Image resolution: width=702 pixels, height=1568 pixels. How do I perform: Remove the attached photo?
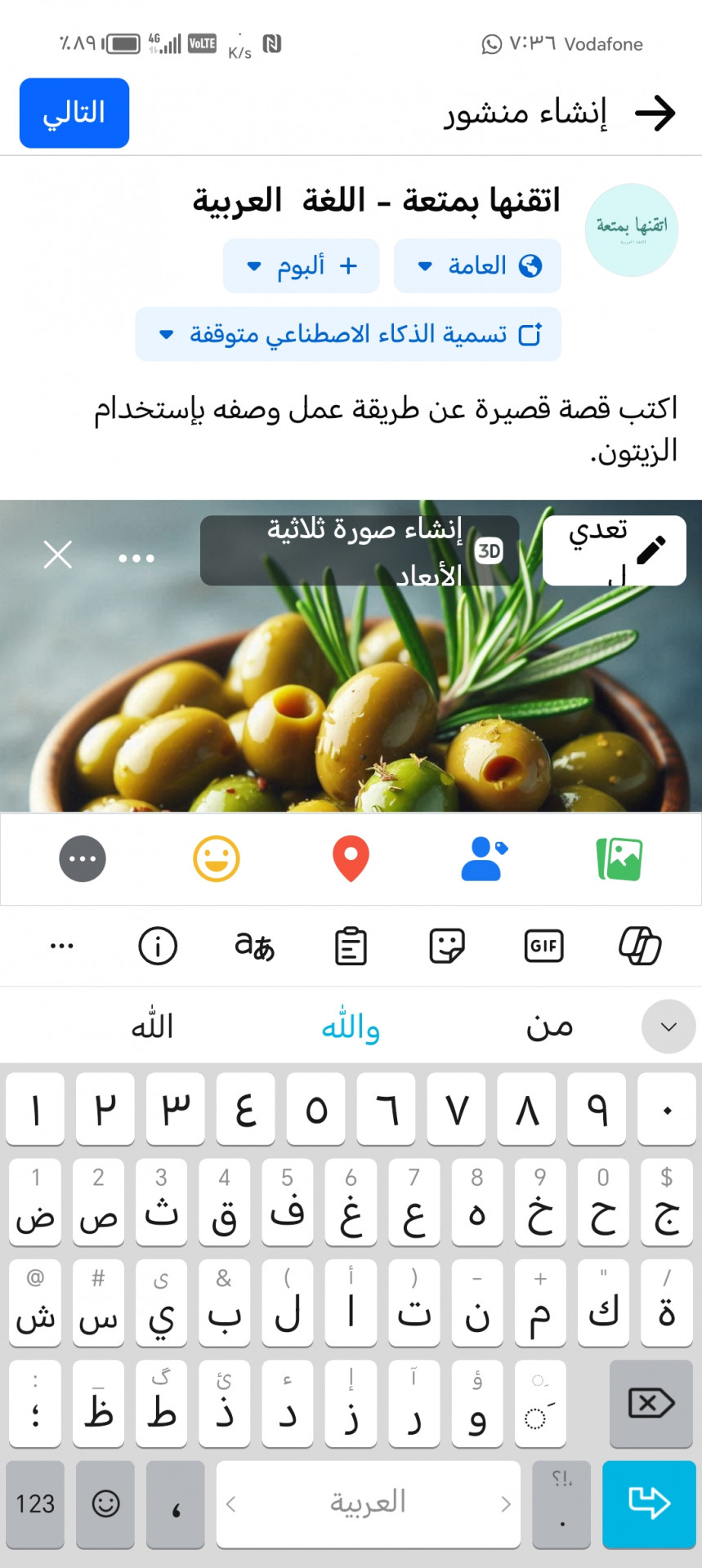(x=58, y=555)
